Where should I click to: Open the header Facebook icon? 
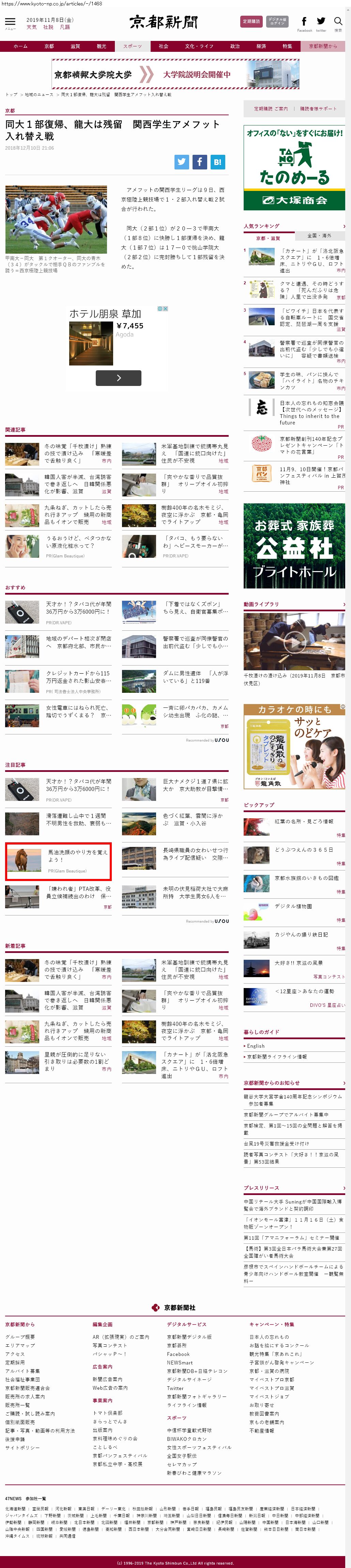pyautogui.click(x=304, y=22)
